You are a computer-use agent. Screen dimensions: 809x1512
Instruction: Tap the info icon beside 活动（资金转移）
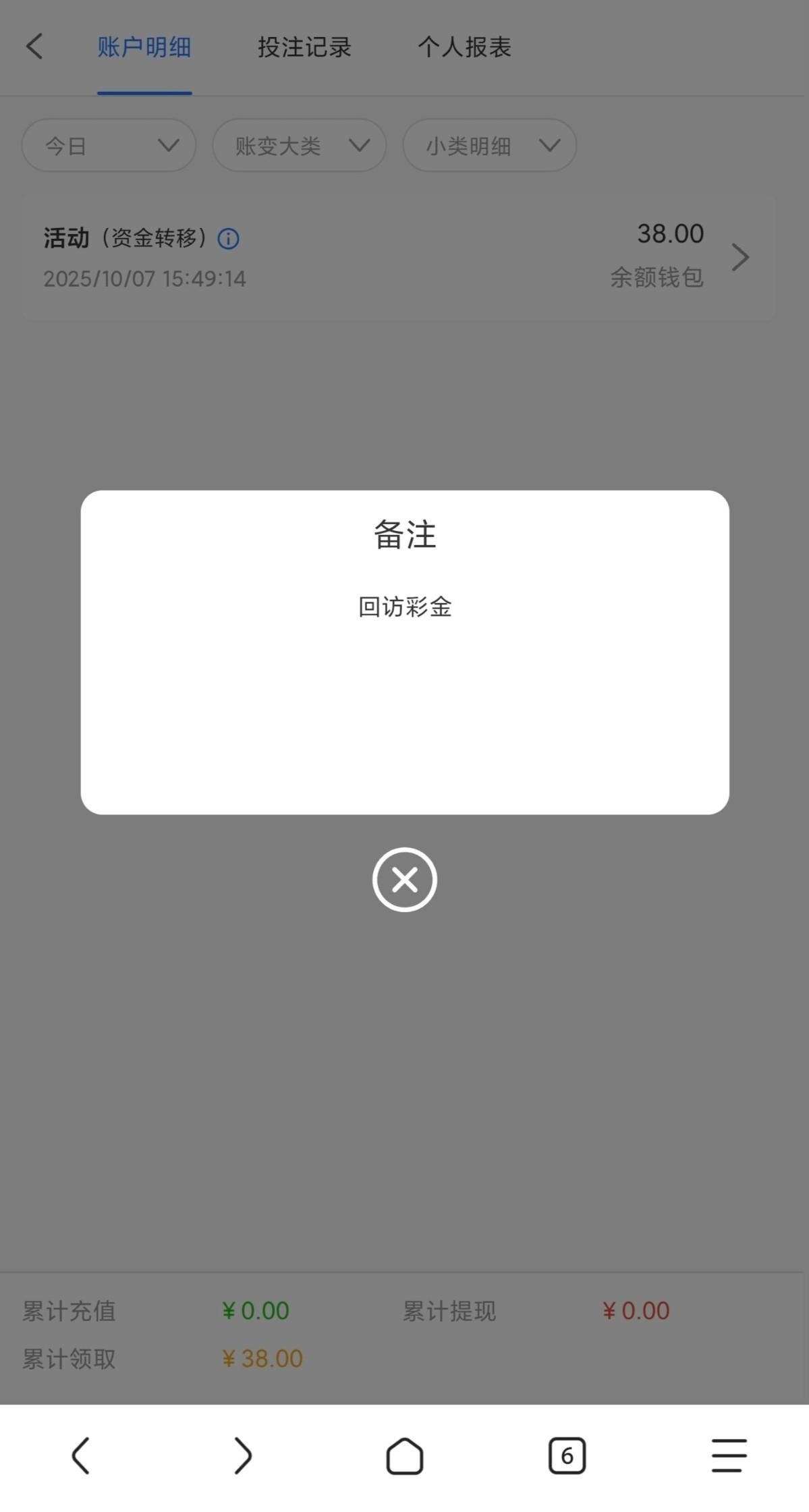coord(228,239)
